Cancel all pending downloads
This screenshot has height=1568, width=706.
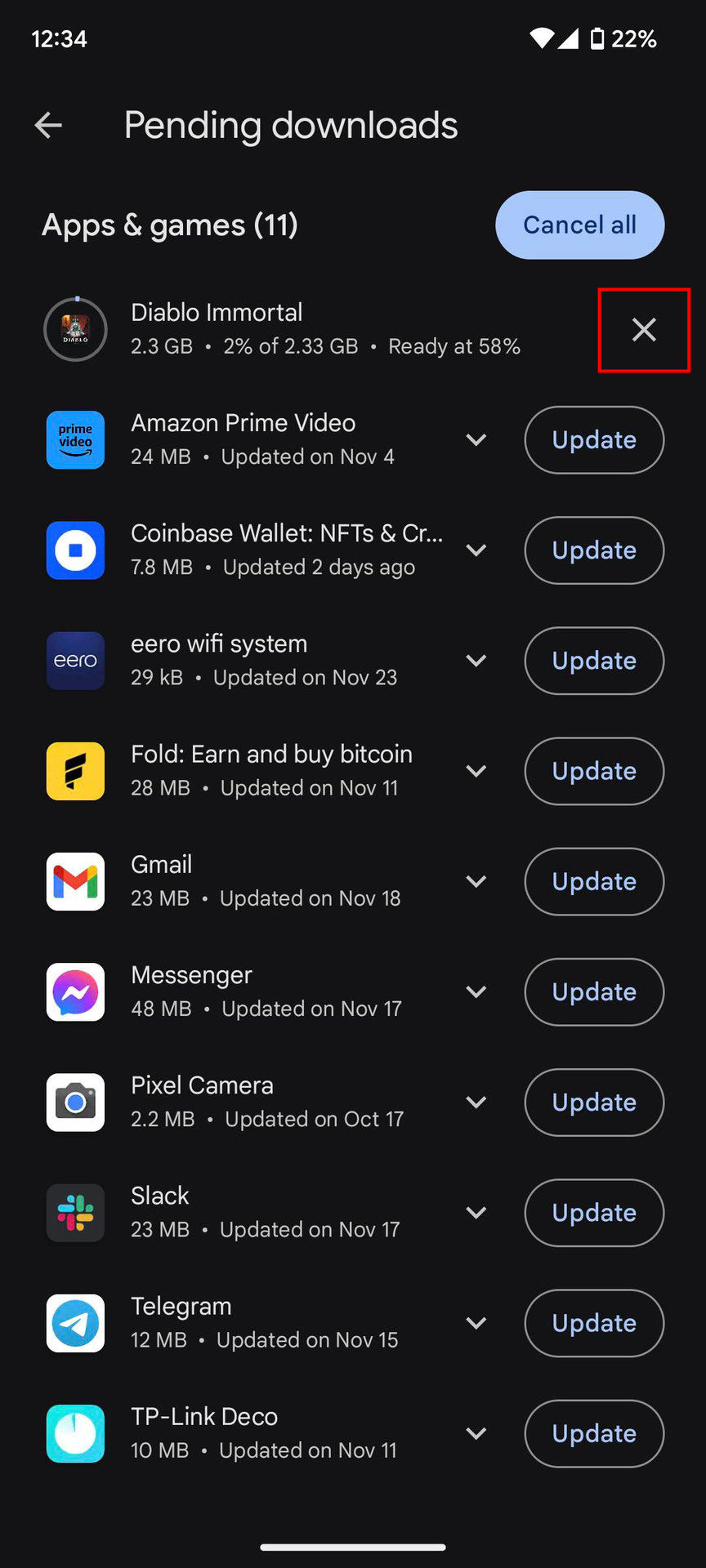pyautogui.click(x=579, y=225)
